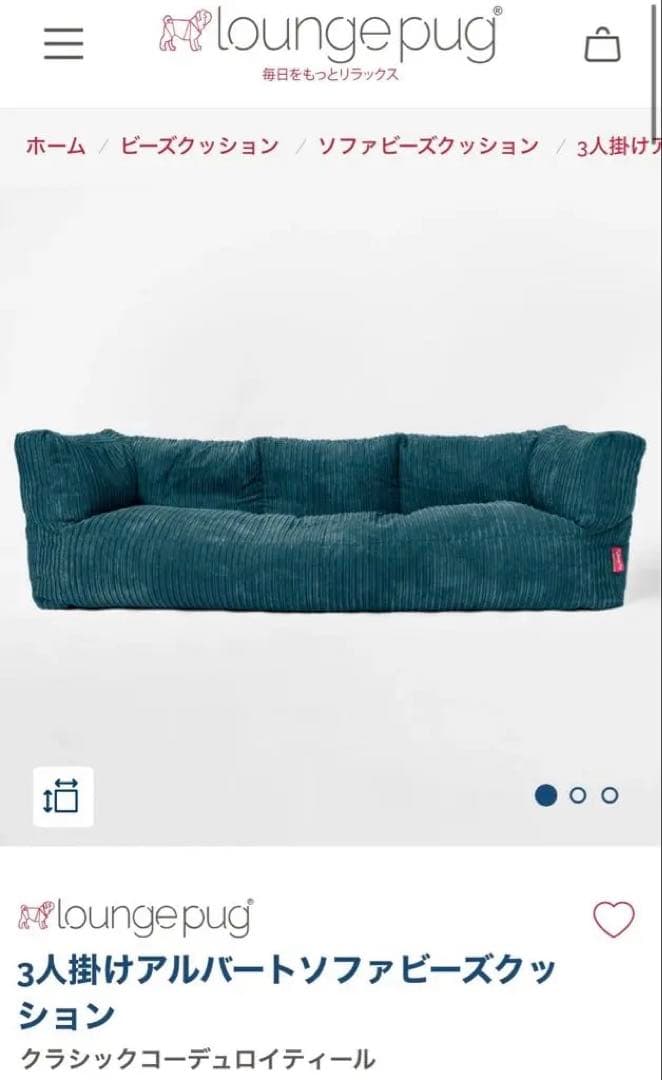The height and width of the screenshot is (1080, 662).
Task: Go to the Lounge Pug homepage logo
Action: 330,42
